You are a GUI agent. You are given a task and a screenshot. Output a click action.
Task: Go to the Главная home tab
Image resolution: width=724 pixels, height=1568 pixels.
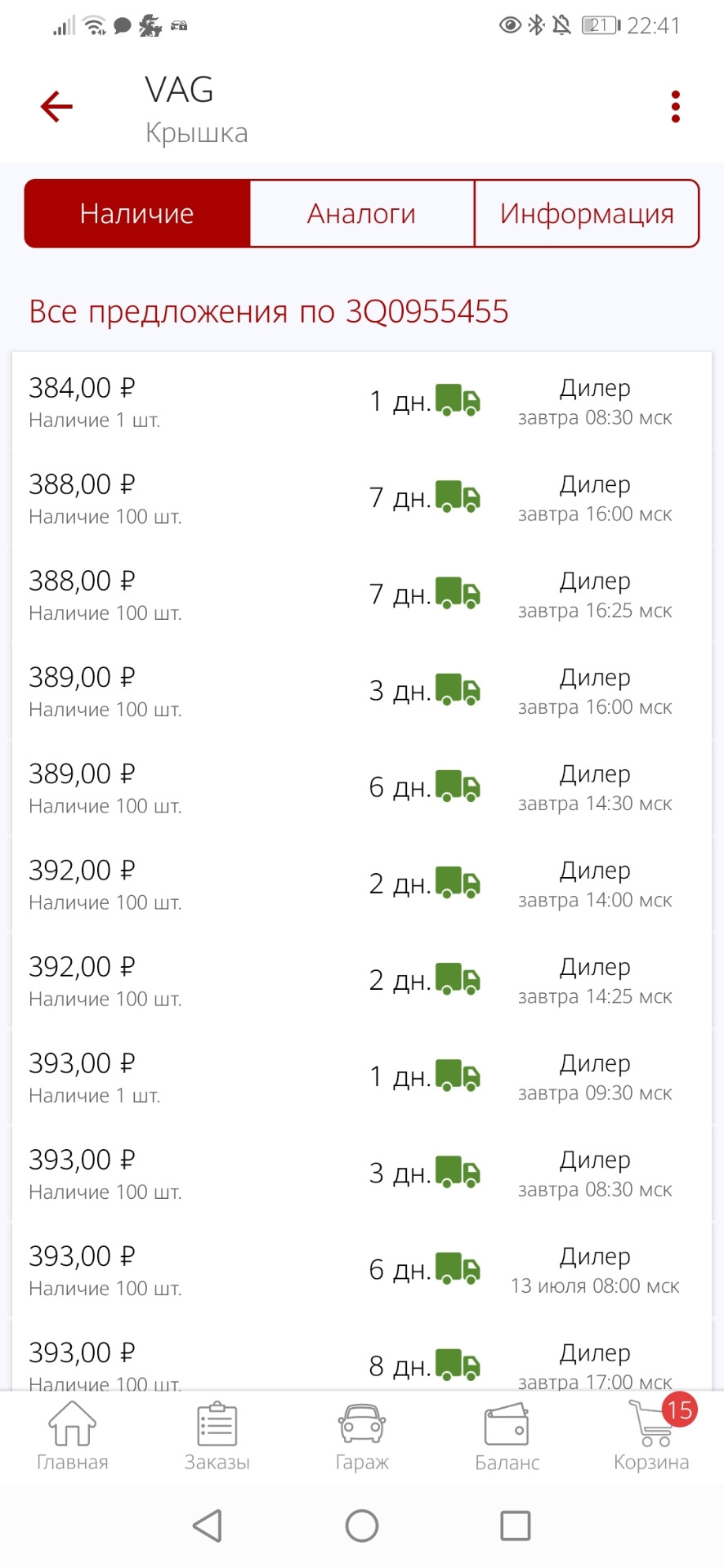pos(73,1436)
